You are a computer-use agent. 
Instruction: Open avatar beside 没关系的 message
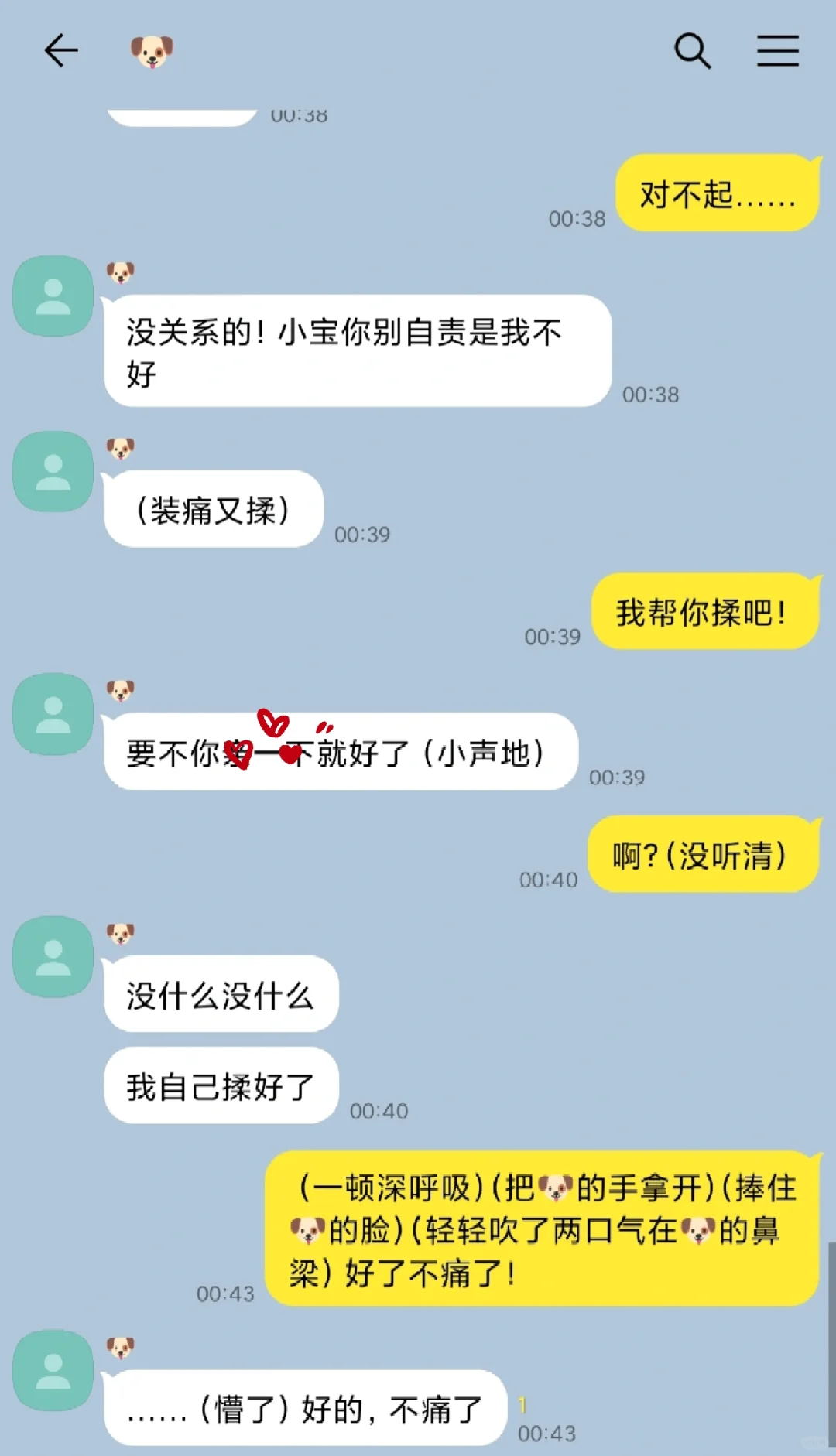point(53,296)
